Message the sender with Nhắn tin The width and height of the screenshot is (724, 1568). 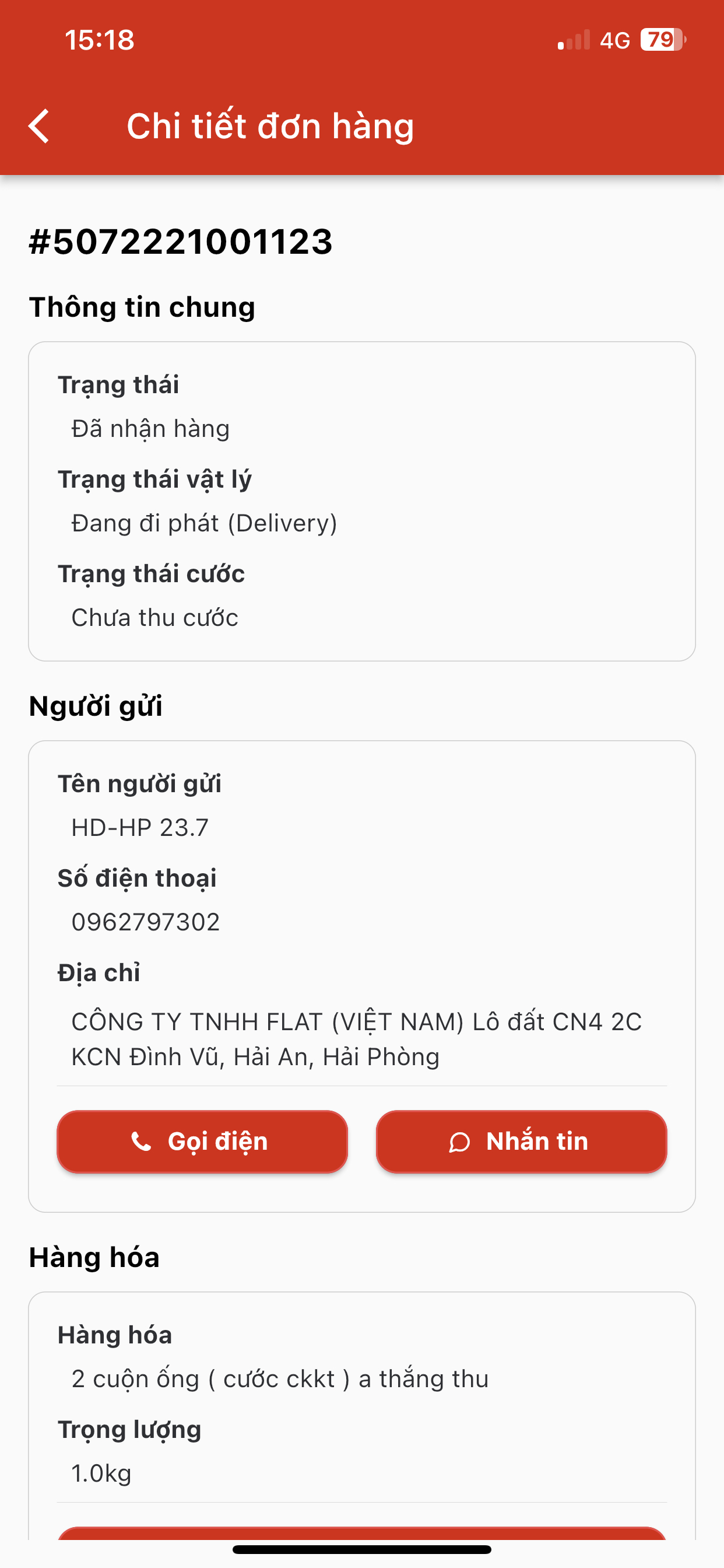[521, 1142]
